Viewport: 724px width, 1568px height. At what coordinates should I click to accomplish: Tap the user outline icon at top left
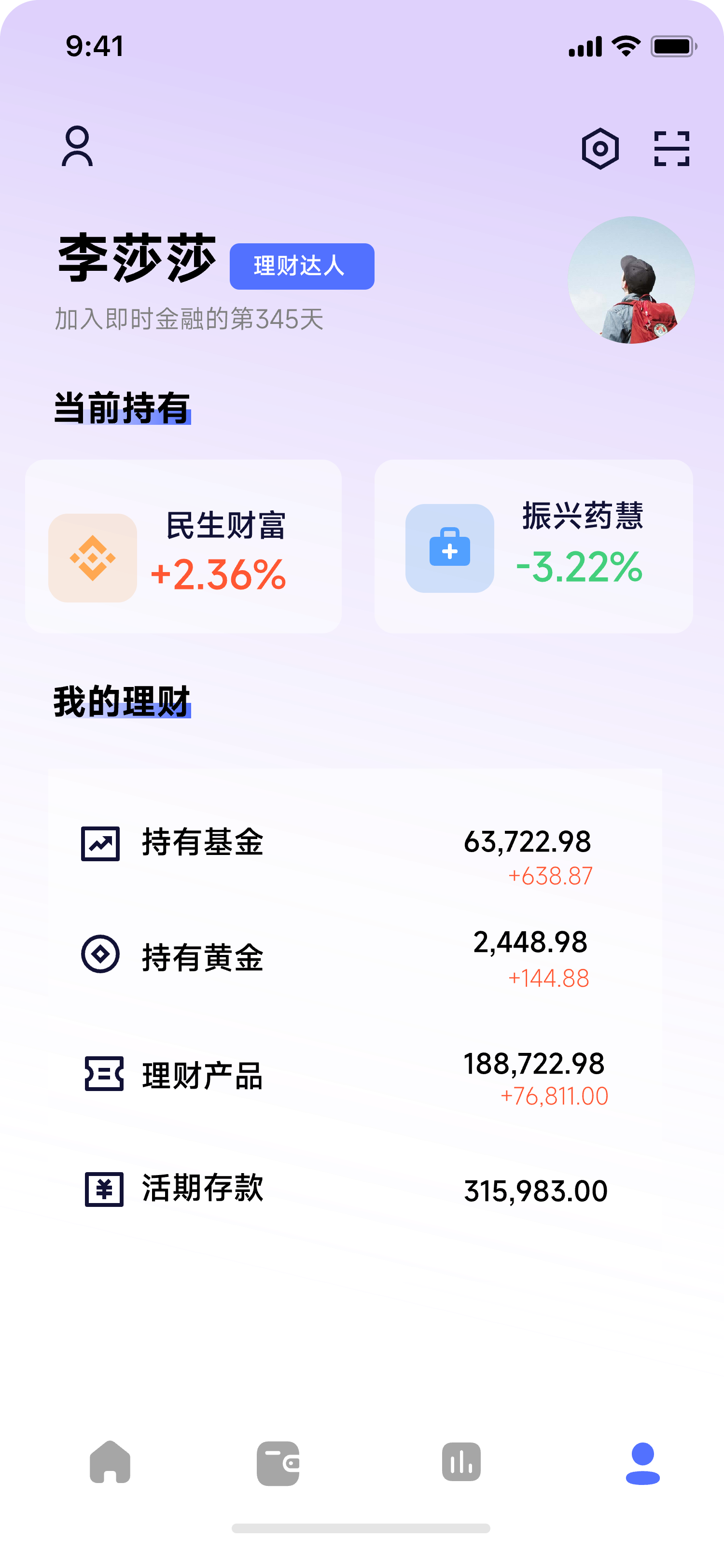click(77, 146)
